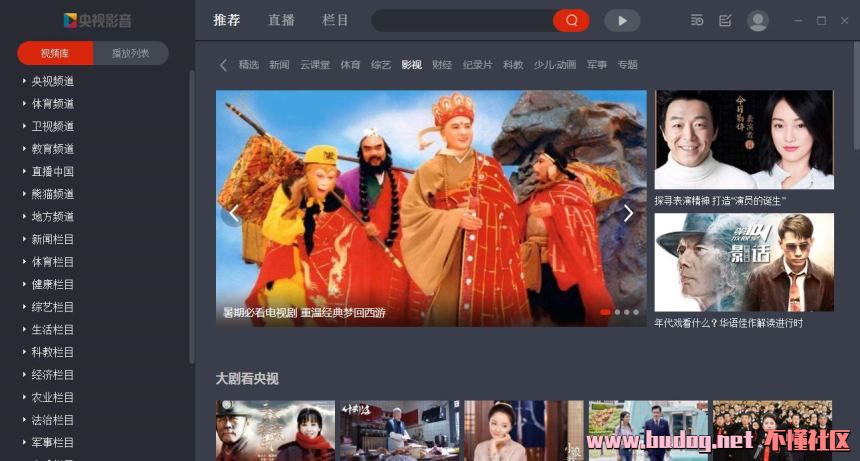
Task: Open the 新闻 category tab
Action: click(279, 65)
